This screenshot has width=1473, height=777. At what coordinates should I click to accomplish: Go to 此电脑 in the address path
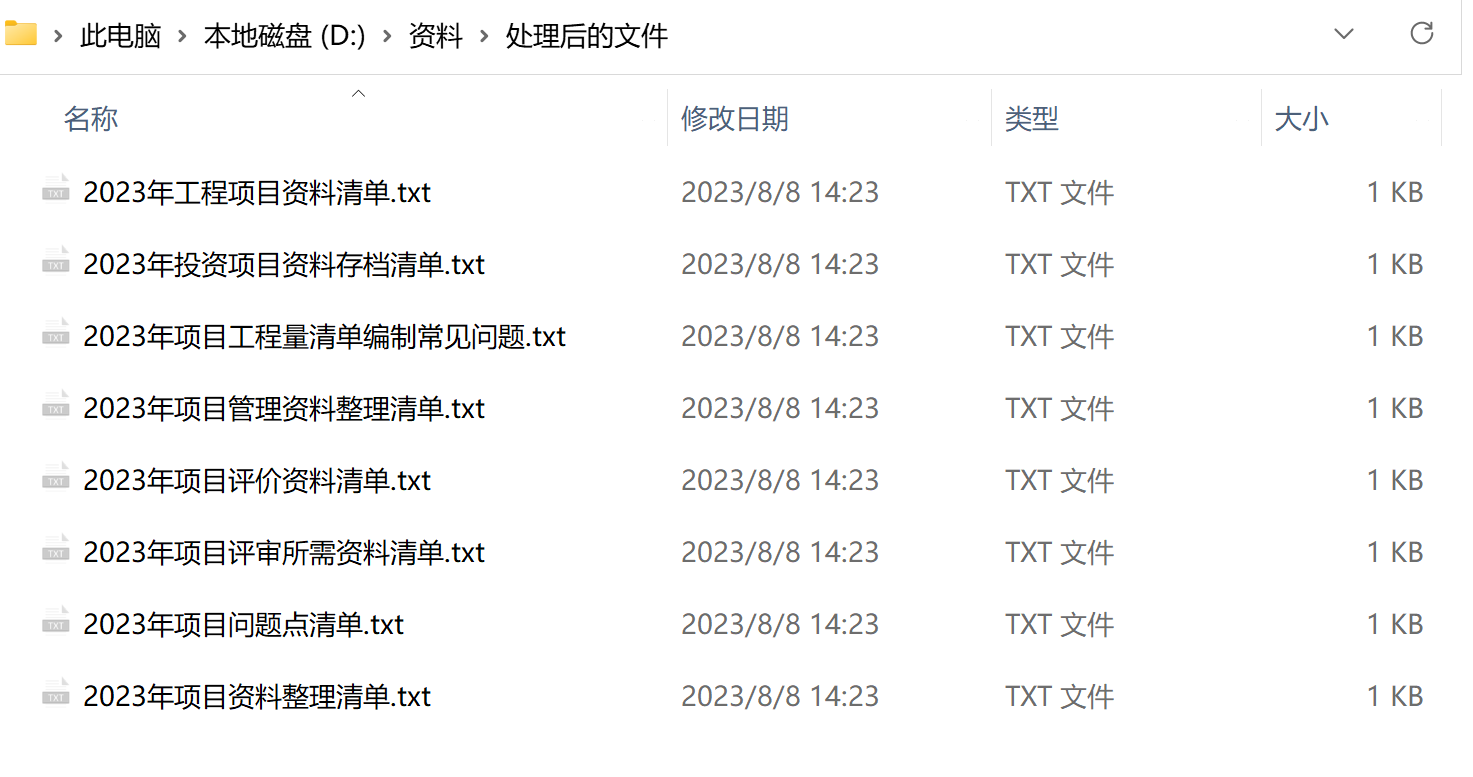click(x=120, y=37)
